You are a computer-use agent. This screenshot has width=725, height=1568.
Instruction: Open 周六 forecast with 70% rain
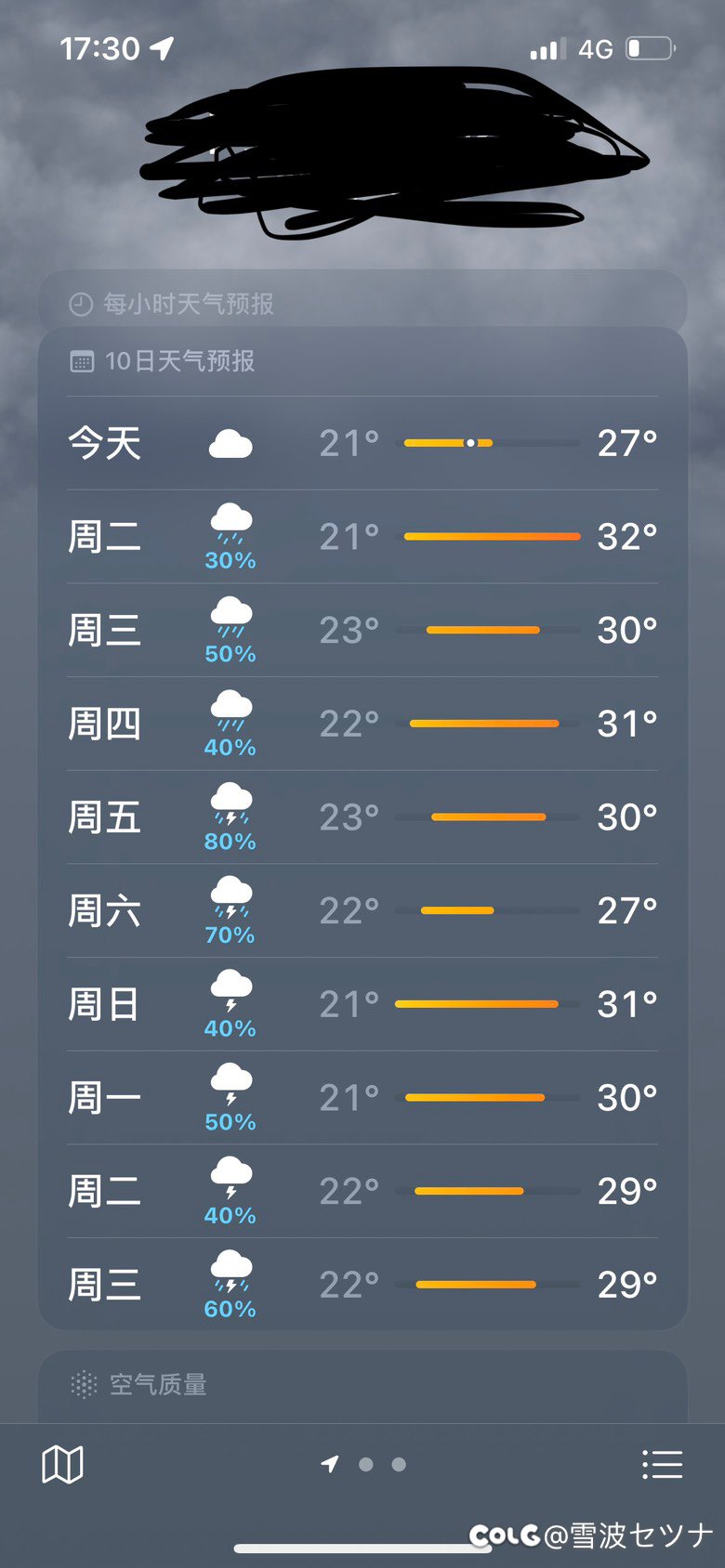click(x=362, y=911)
